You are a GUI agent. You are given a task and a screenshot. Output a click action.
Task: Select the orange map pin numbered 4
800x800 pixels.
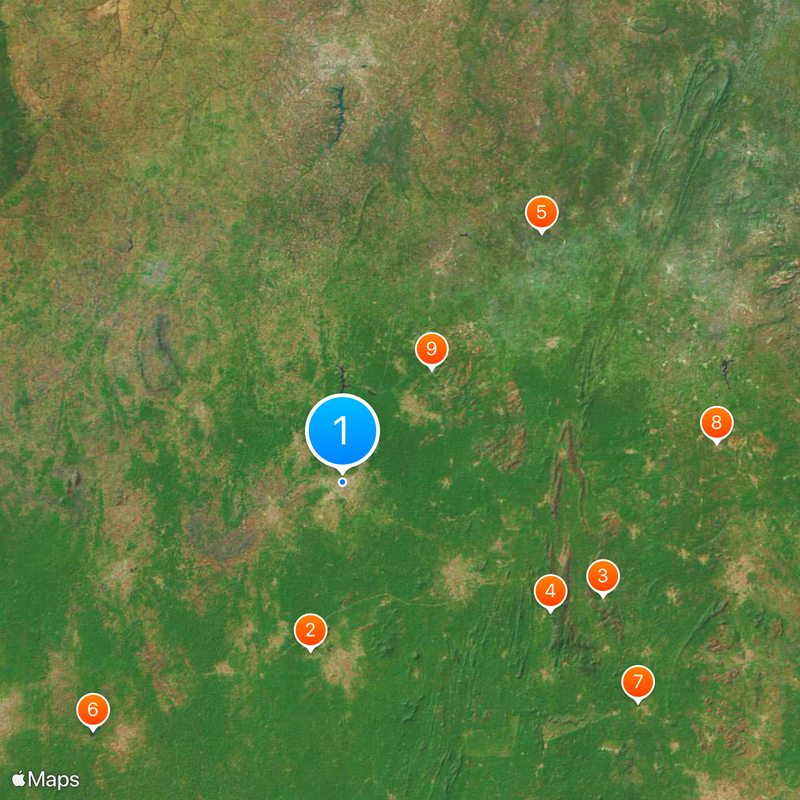550,591
